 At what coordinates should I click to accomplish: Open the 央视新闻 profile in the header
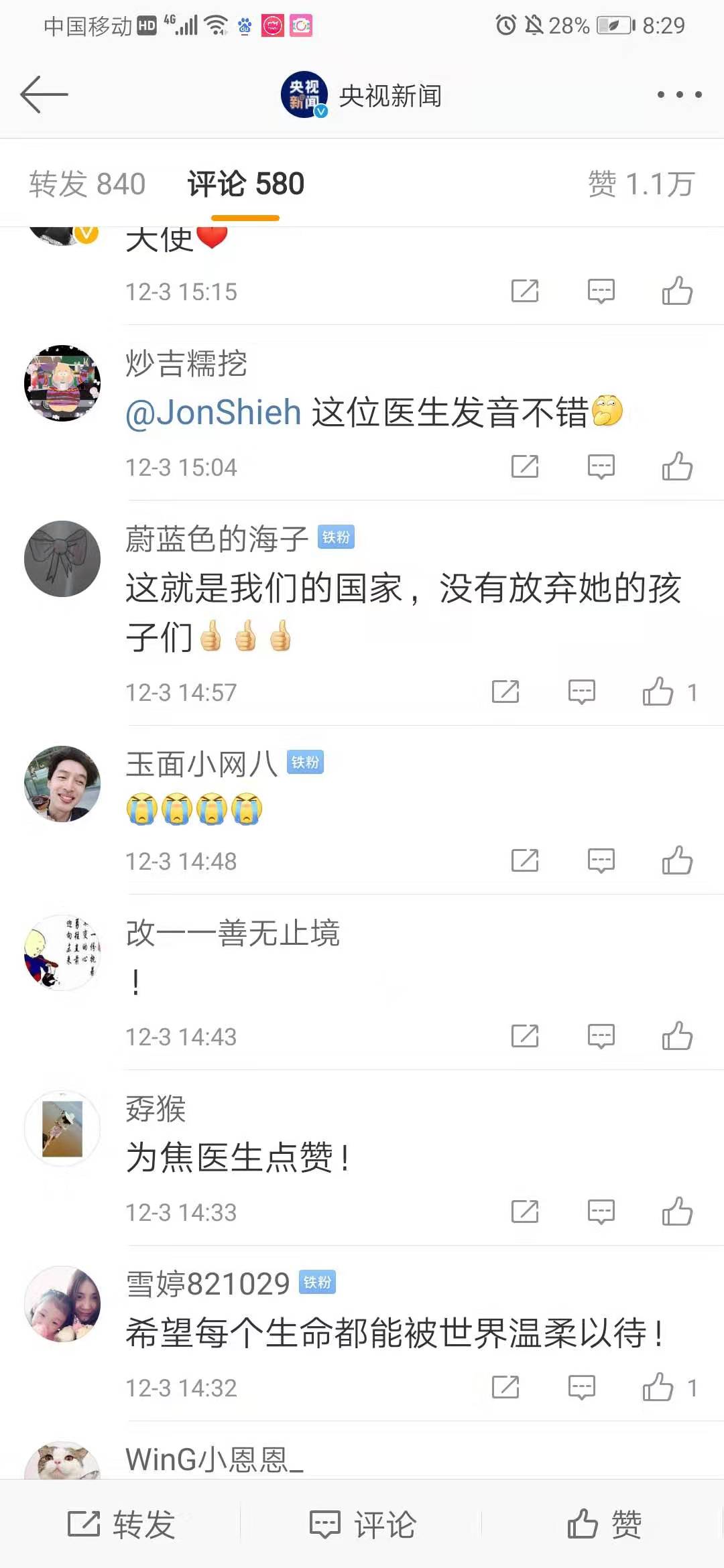(x=362, y=95)
